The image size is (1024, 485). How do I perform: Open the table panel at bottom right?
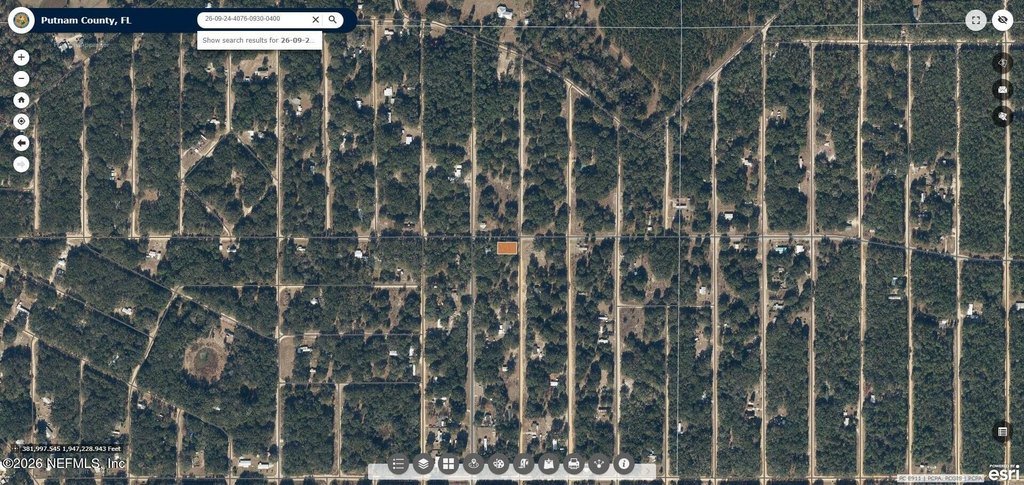1002,431
